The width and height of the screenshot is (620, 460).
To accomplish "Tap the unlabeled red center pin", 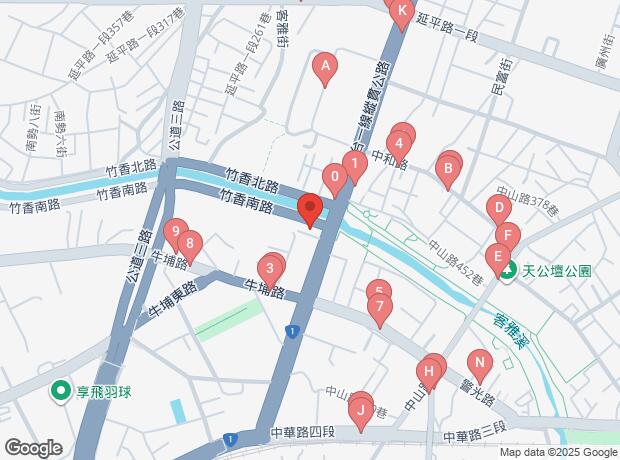I will point(310,210).
